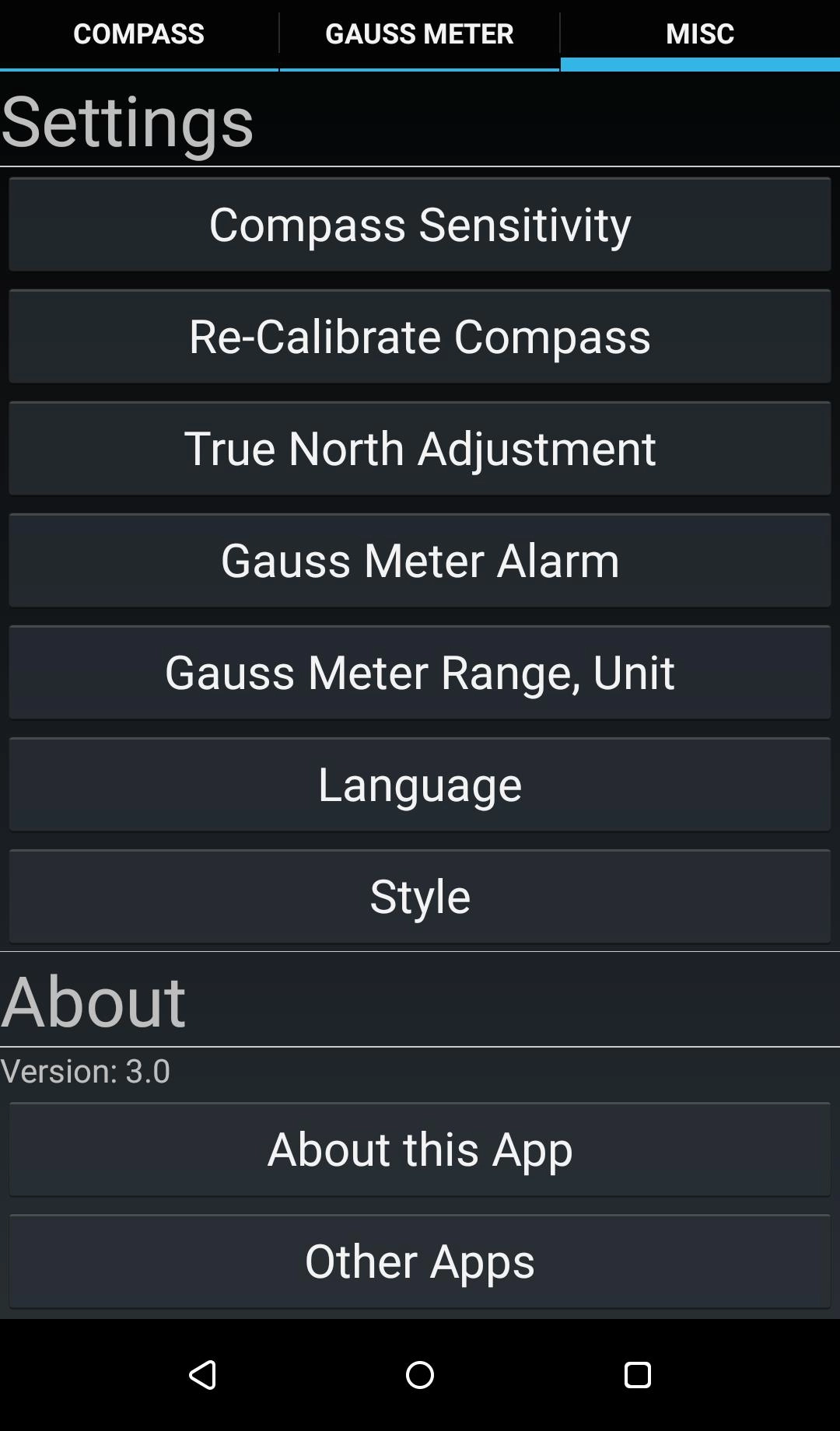Viewport: 840px width, 1431px height.
Task: Open the Style setting
Action: pyautogui.click(x=420, y=897)
